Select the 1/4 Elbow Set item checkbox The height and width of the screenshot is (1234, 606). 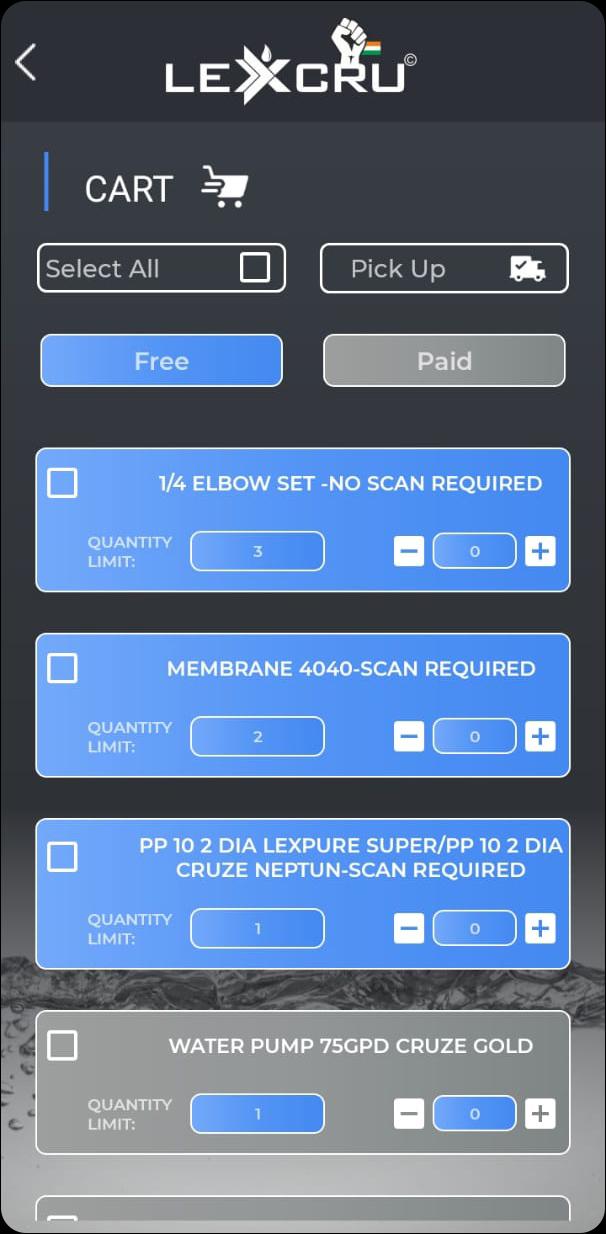click(x=62, y=483)
